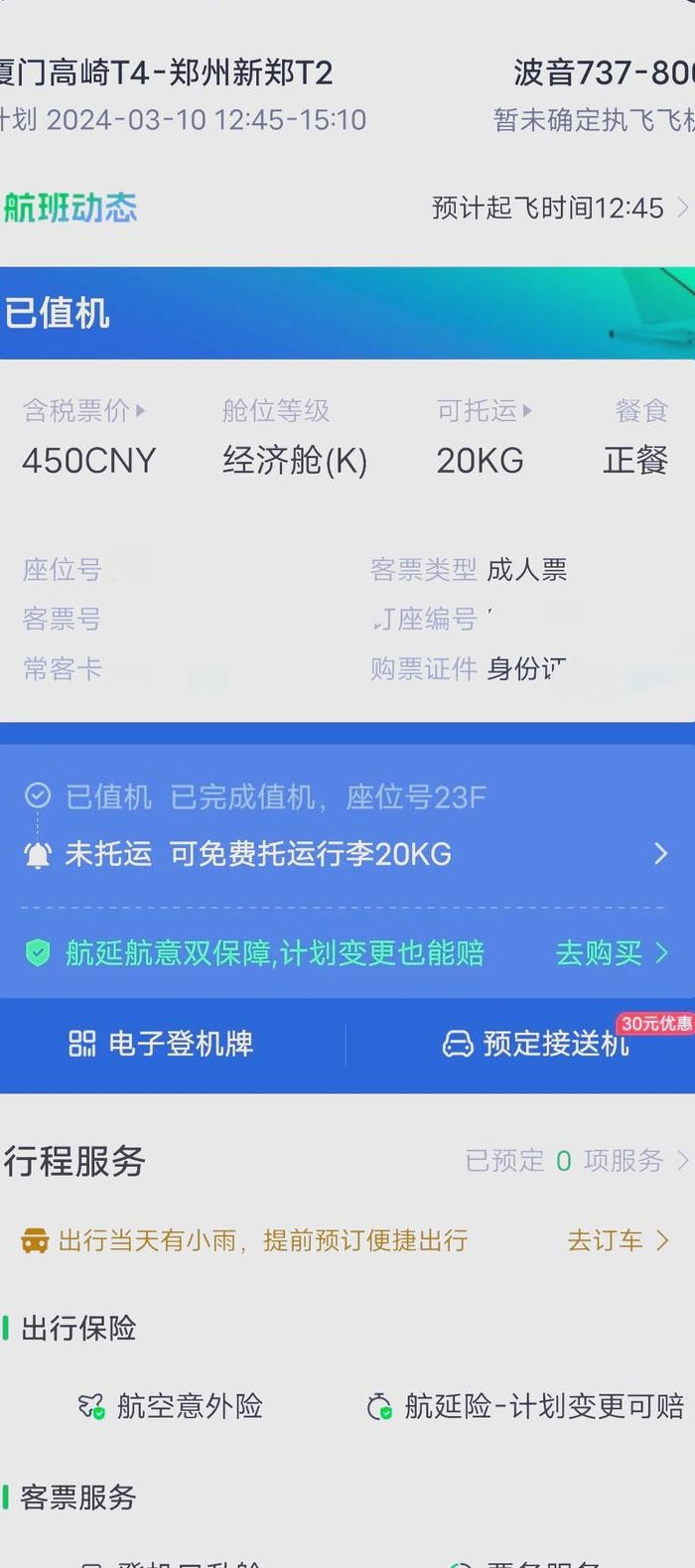This screenshot has height=1568, width=695.
Task: Select 航空意外险 insurance option
Action: 170,1406
